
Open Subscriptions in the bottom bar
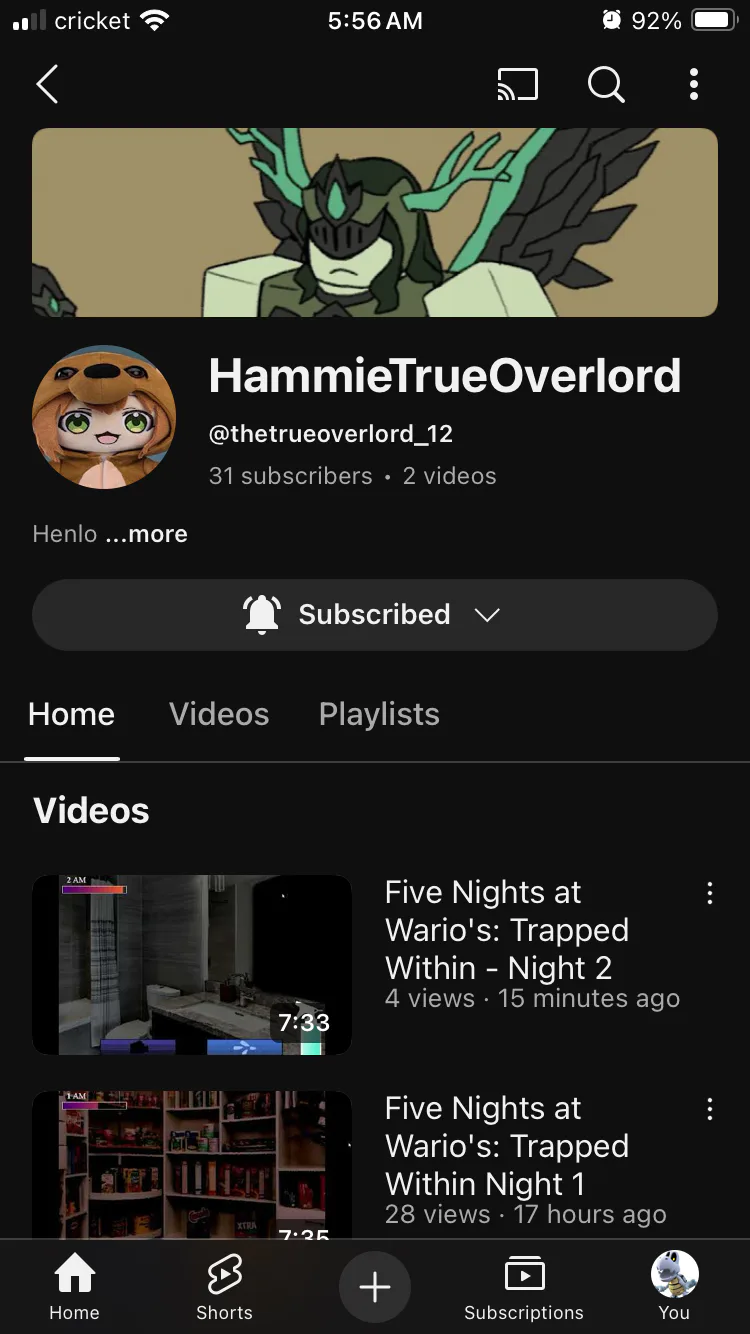pyautogui.click(x=524, y=1288)
